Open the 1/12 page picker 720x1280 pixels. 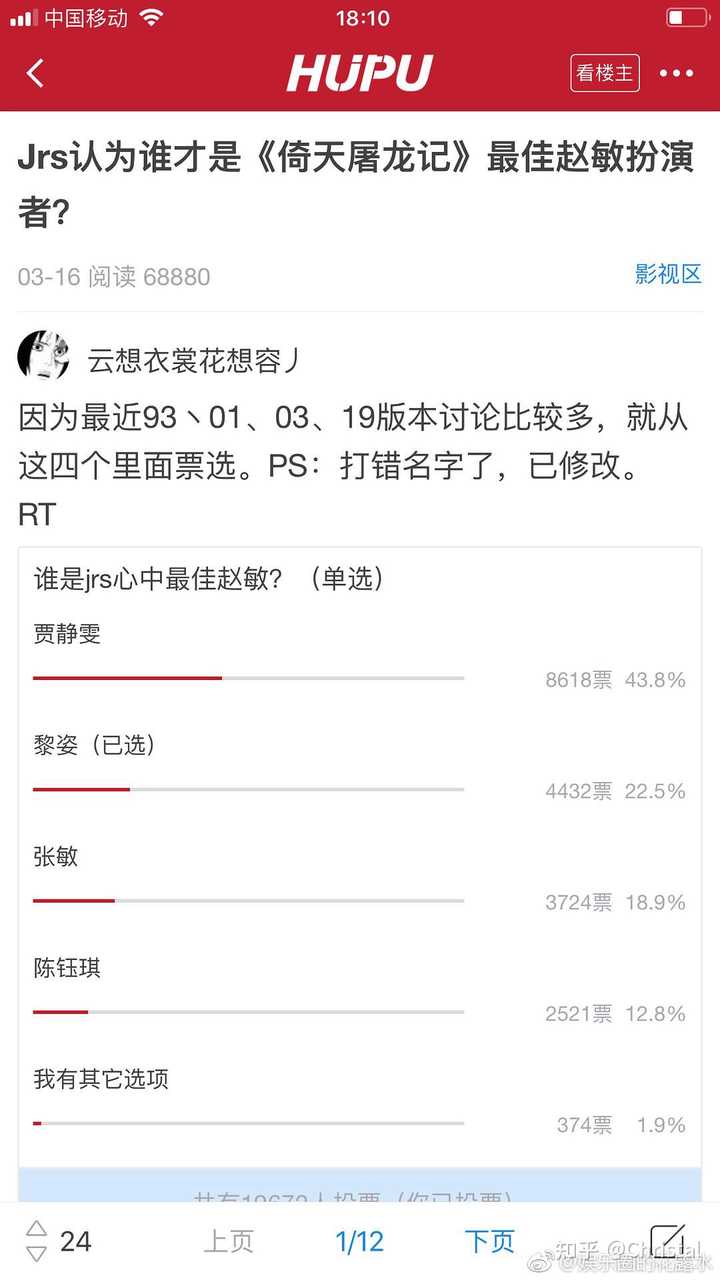[359, 1241]
